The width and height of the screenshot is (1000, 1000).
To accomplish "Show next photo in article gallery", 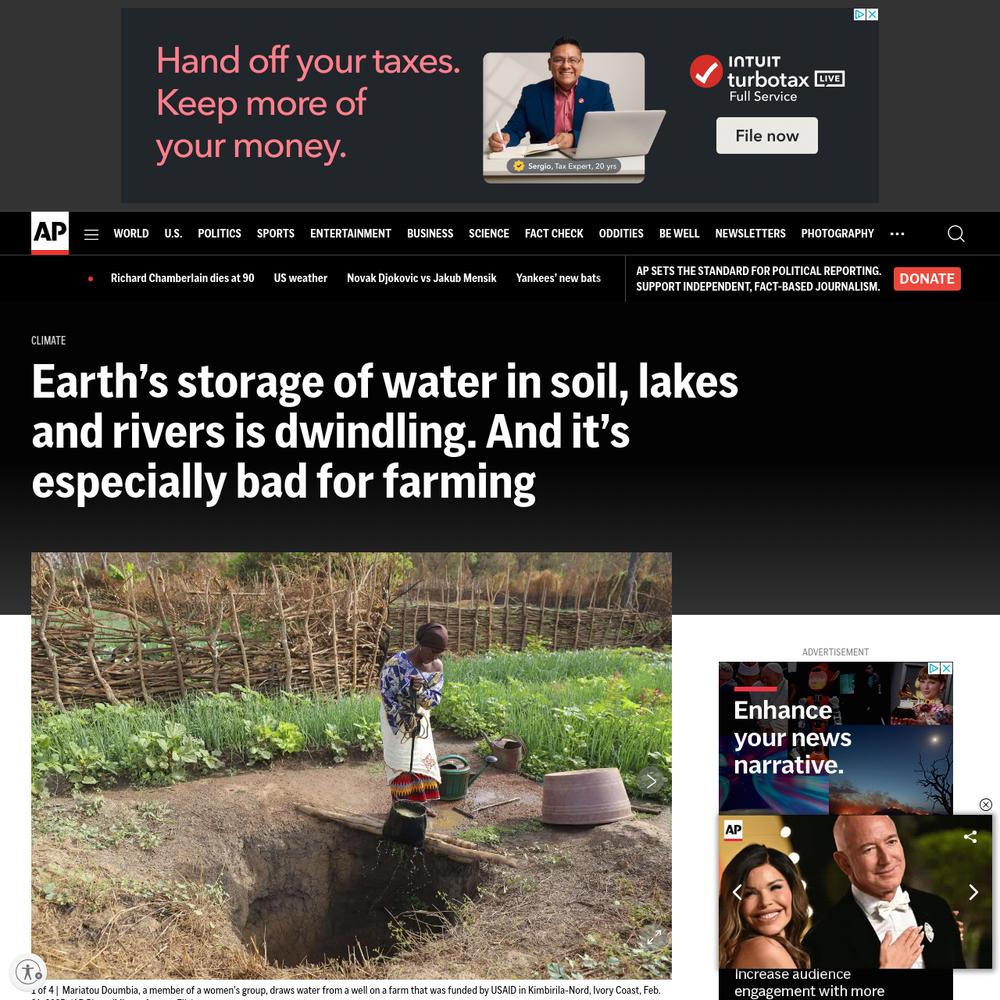I will pos(651,781).
